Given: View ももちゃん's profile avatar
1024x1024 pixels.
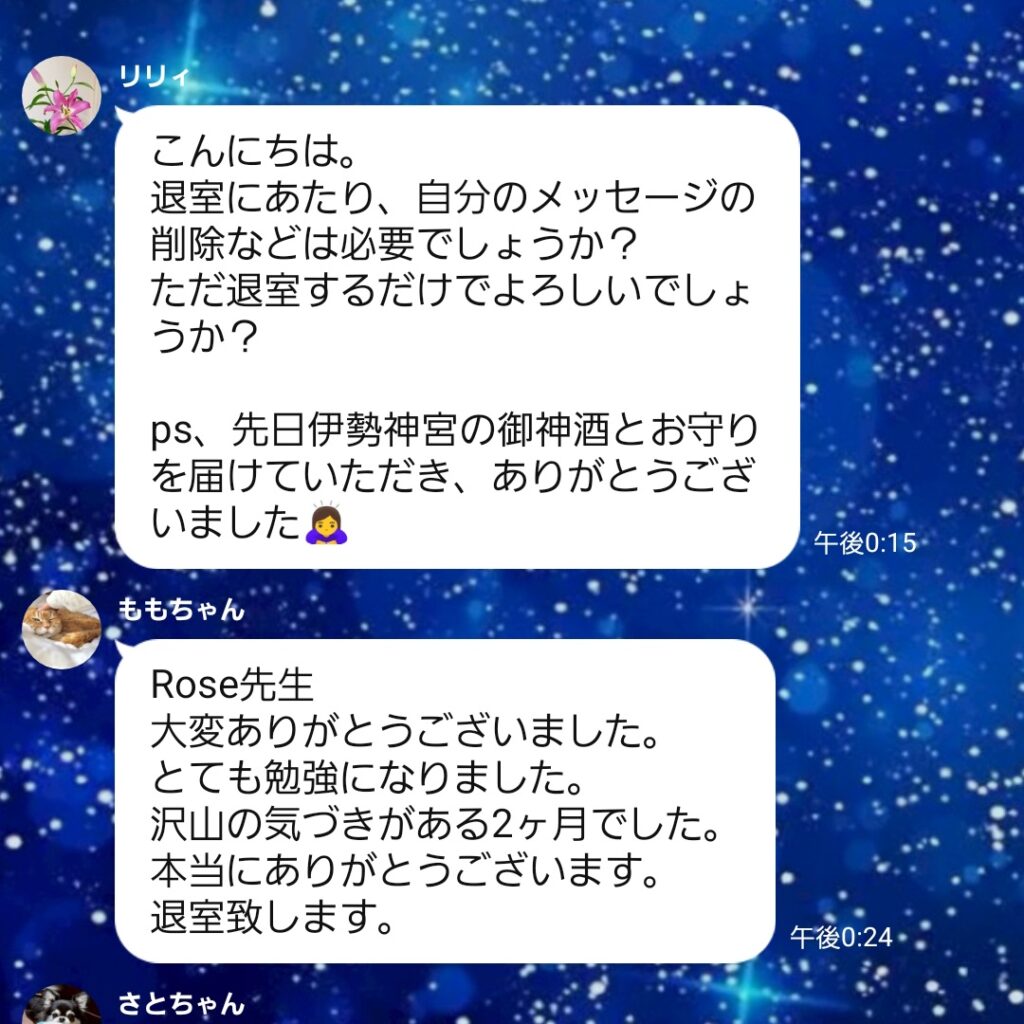Looking at the screenshot, I should tap(61, 628).
